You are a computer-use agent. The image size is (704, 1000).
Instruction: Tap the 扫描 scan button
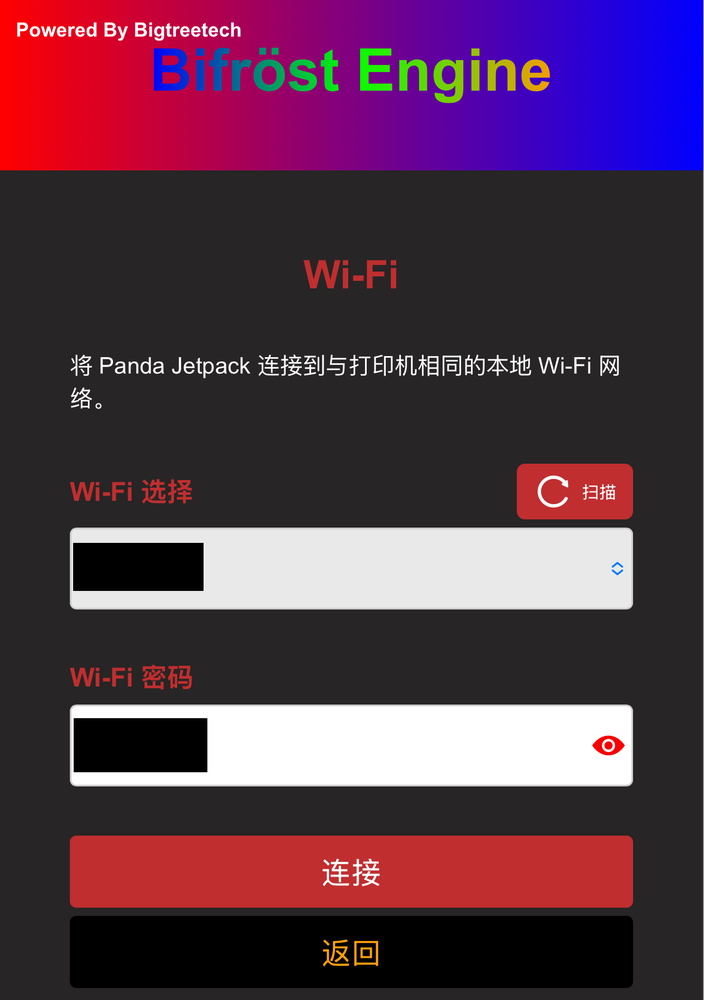[574, 492]
